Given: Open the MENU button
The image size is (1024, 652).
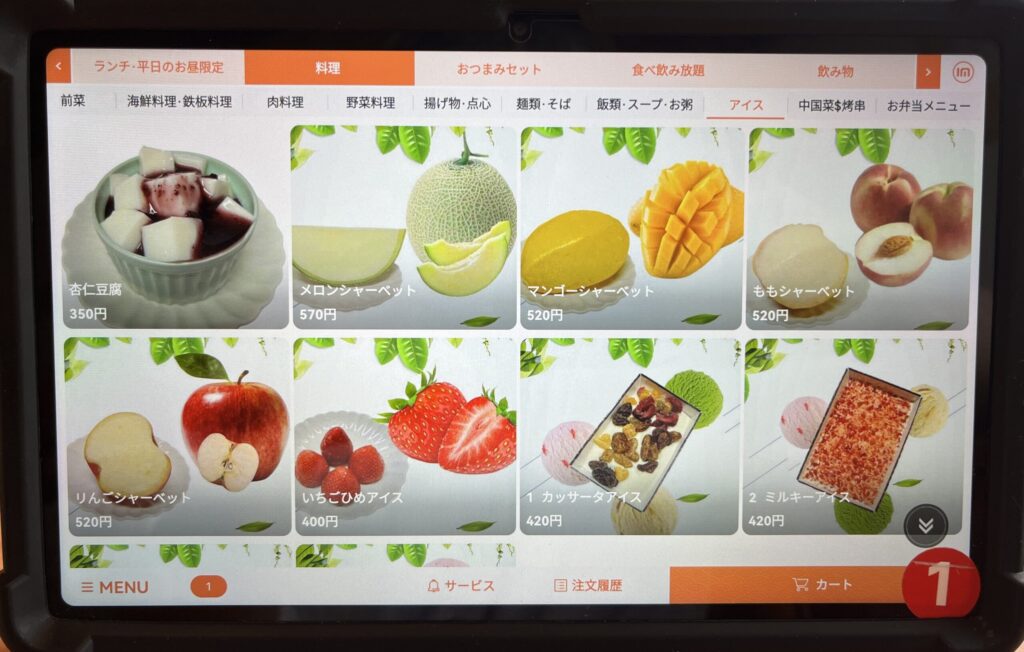Looking at the screenshot, I should (x=114, y=587).
